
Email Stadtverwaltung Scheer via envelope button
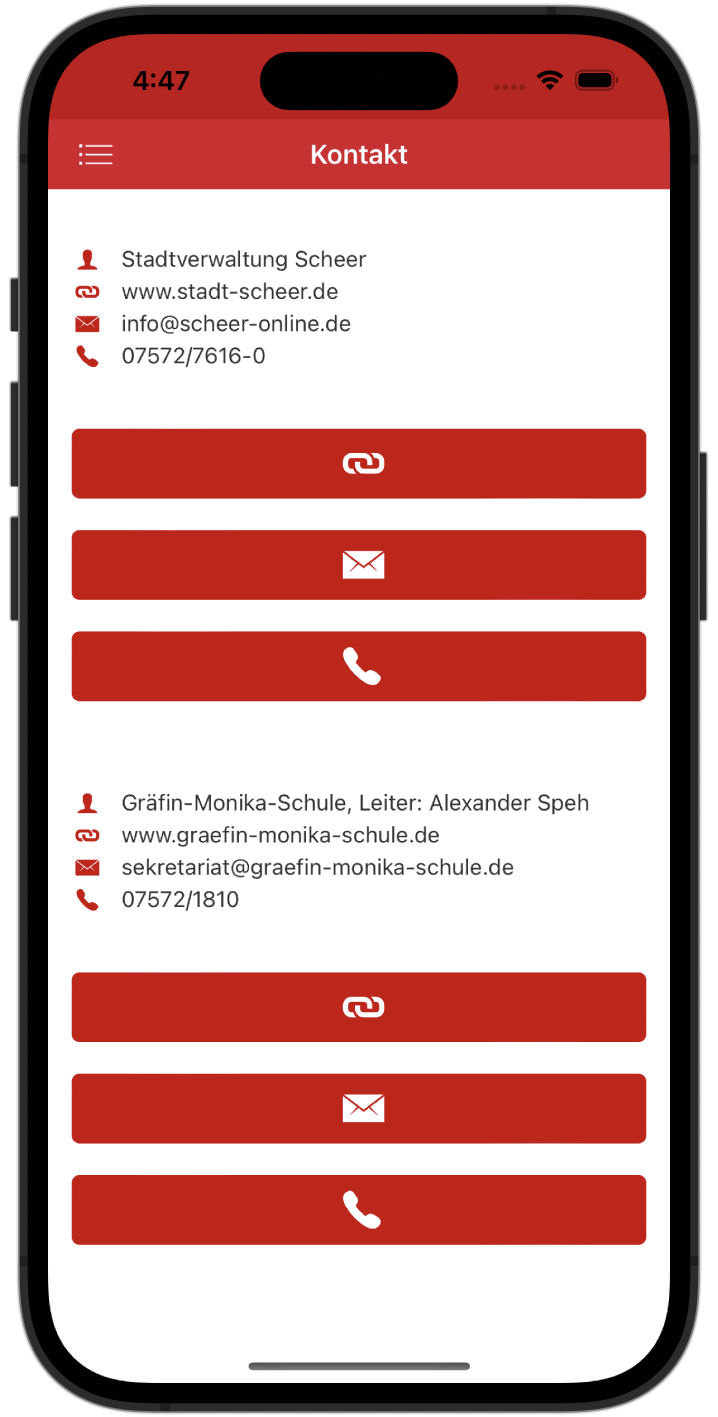(x=359, y=565)
